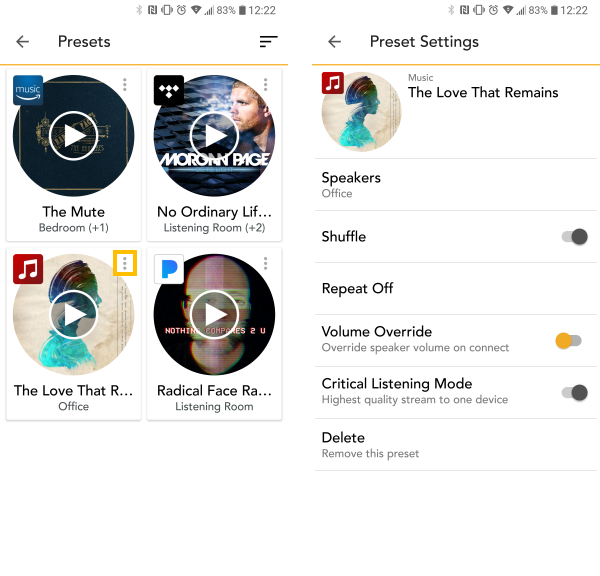
Task: Open the sort icon in Presets
Action: (x=267, y=42)
